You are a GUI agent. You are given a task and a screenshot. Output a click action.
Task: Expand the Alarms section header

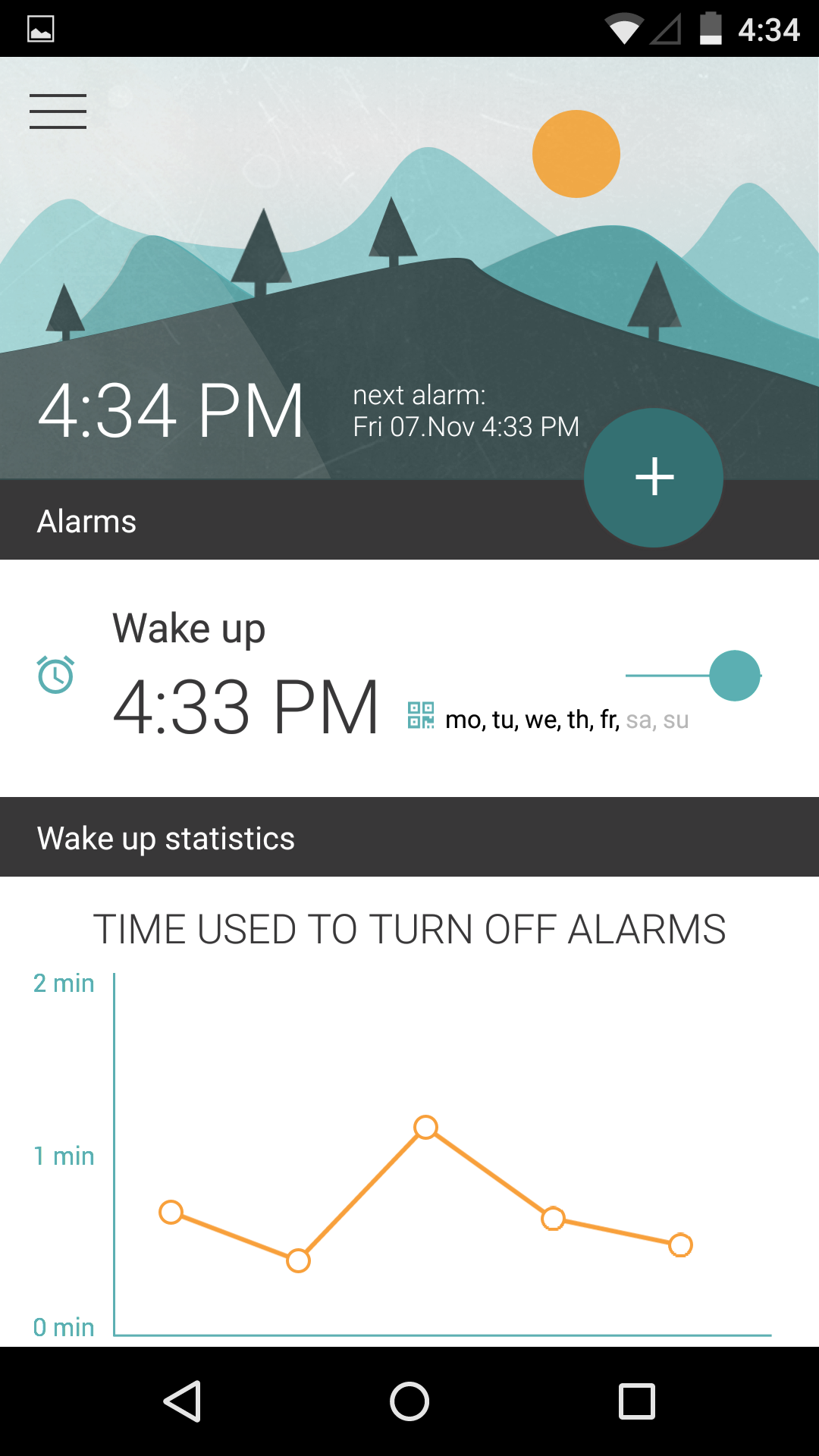86,521
